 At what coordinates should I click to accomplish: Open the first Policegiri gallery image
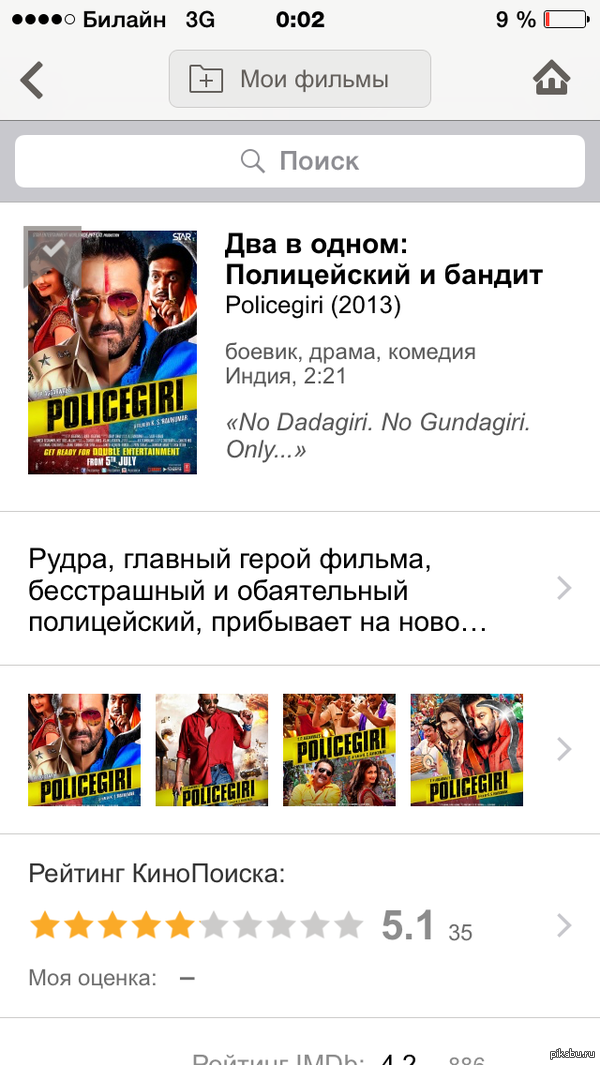coord(84,749)
